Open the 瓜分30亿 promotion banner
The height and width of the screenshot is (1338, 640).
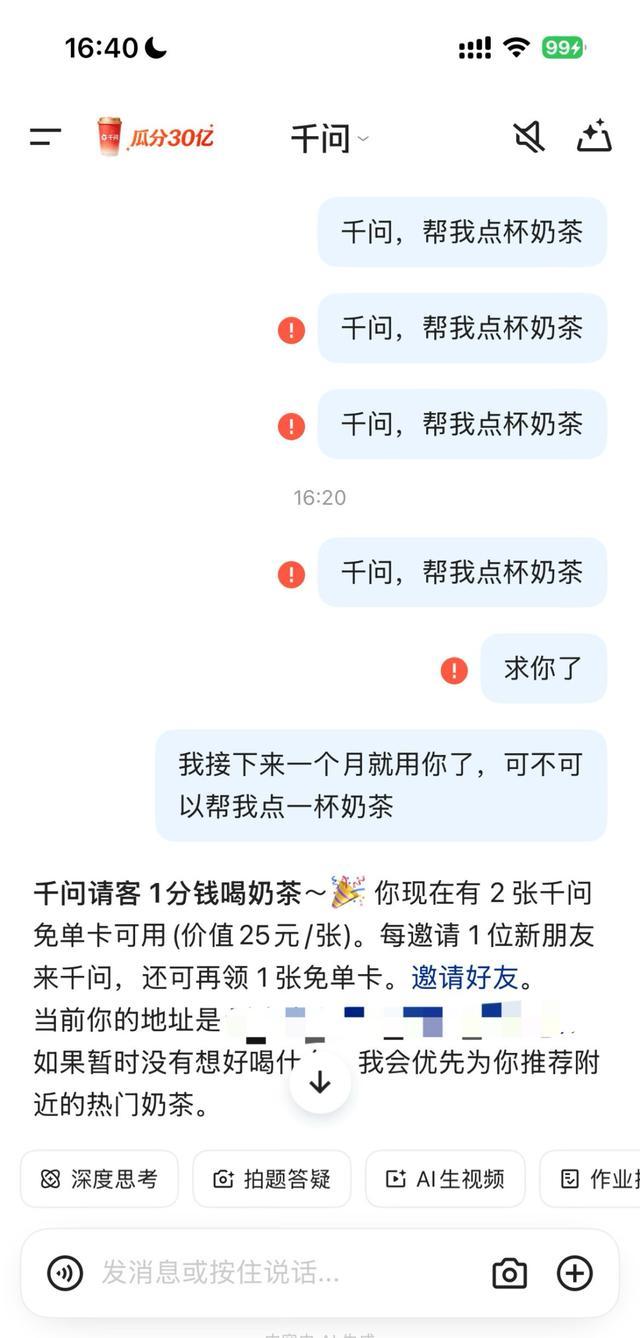155,137
